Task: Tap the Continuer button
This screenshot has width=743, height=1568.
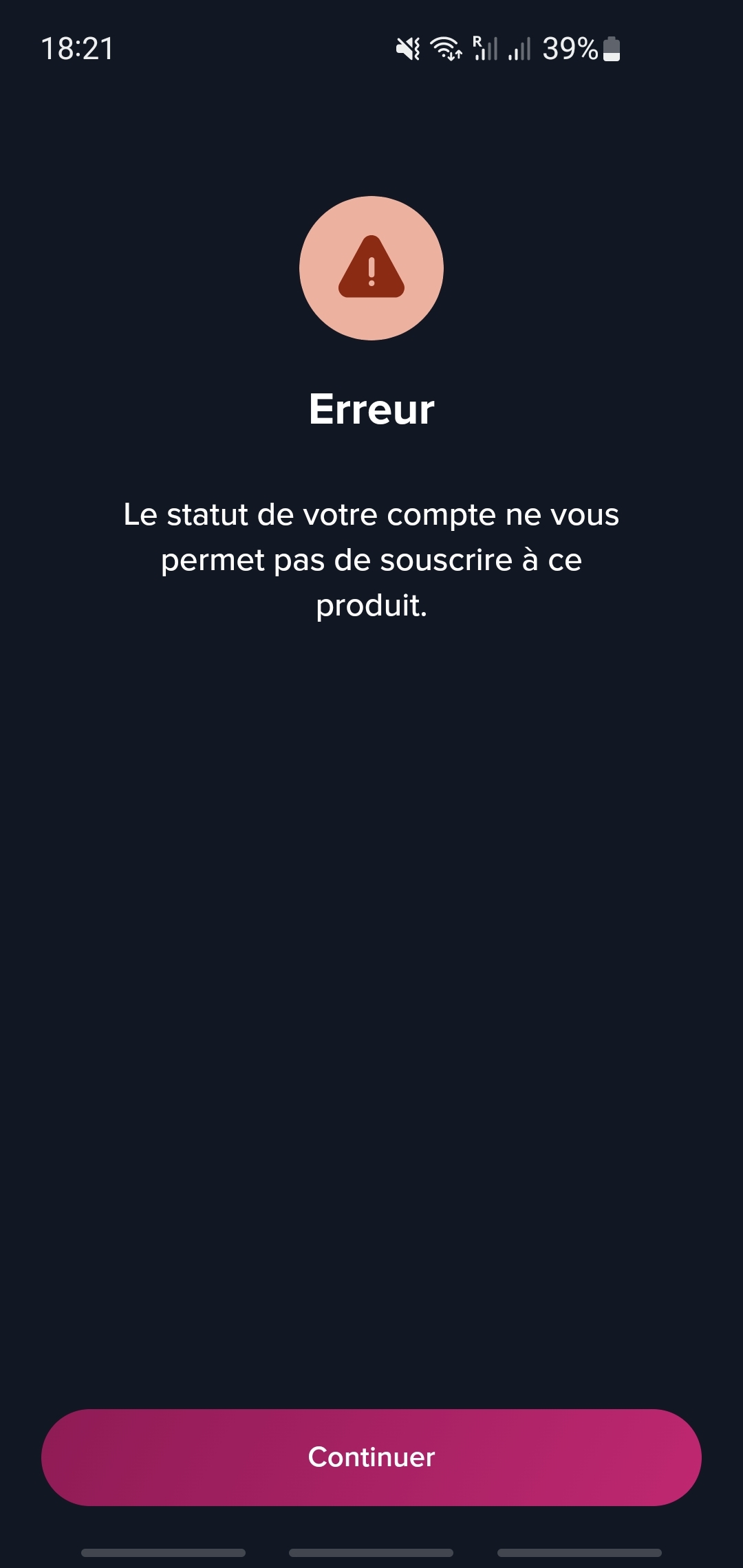Action: (371, 1457)
